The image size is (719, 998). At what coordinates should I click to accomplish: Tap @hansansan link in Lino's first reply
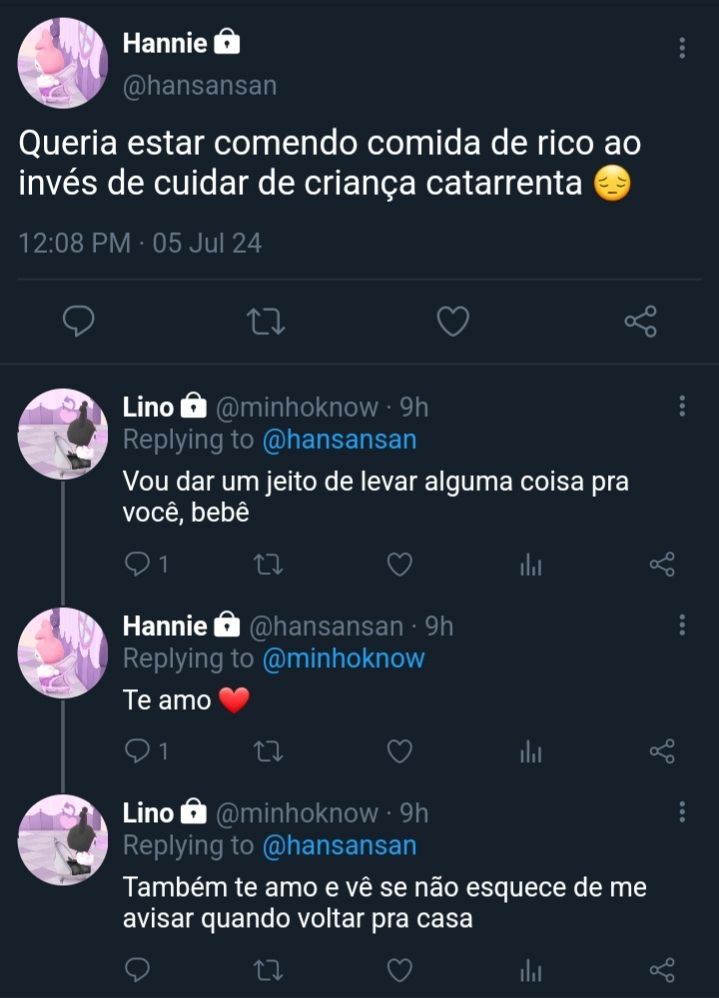point(339,440)
